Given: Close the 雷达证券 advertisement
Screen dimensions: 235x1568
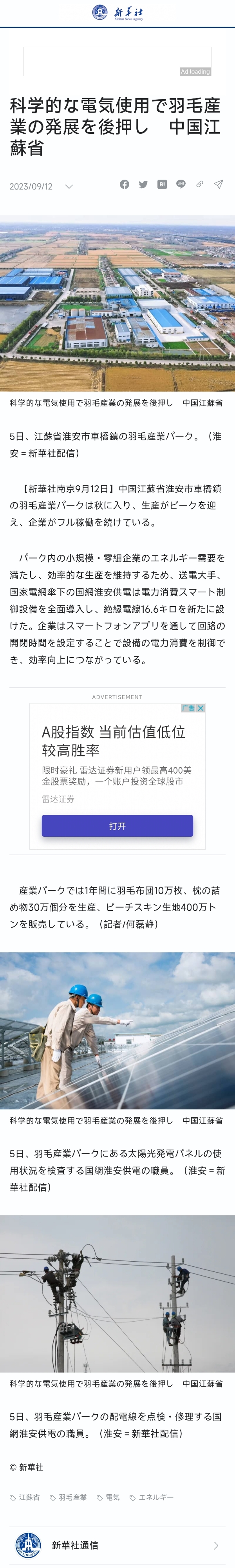Looking at the screenshot, I should point(201,708).
